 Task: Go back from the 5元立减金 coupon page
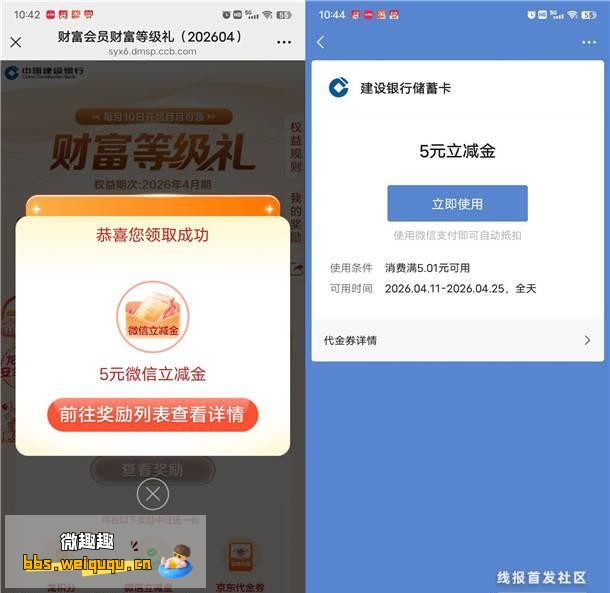click(321, 42)
